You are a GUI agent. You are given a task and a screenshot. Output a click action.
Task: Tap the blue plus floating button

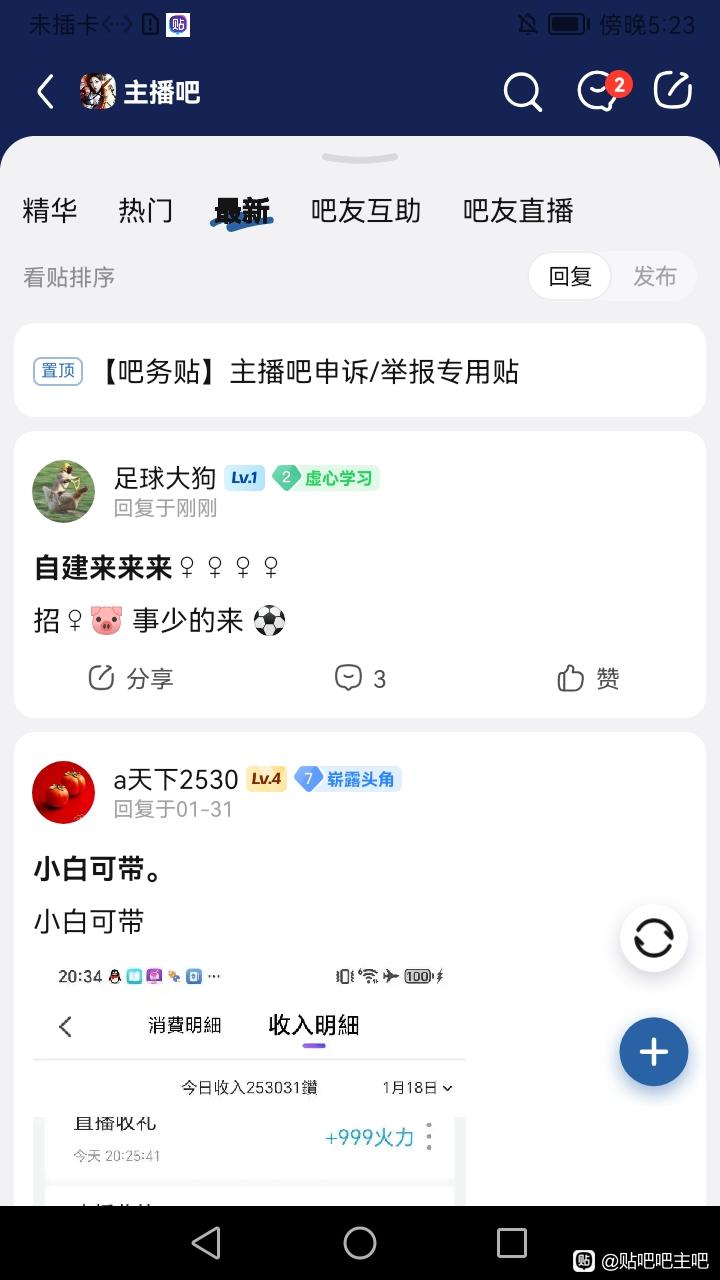654,1052
